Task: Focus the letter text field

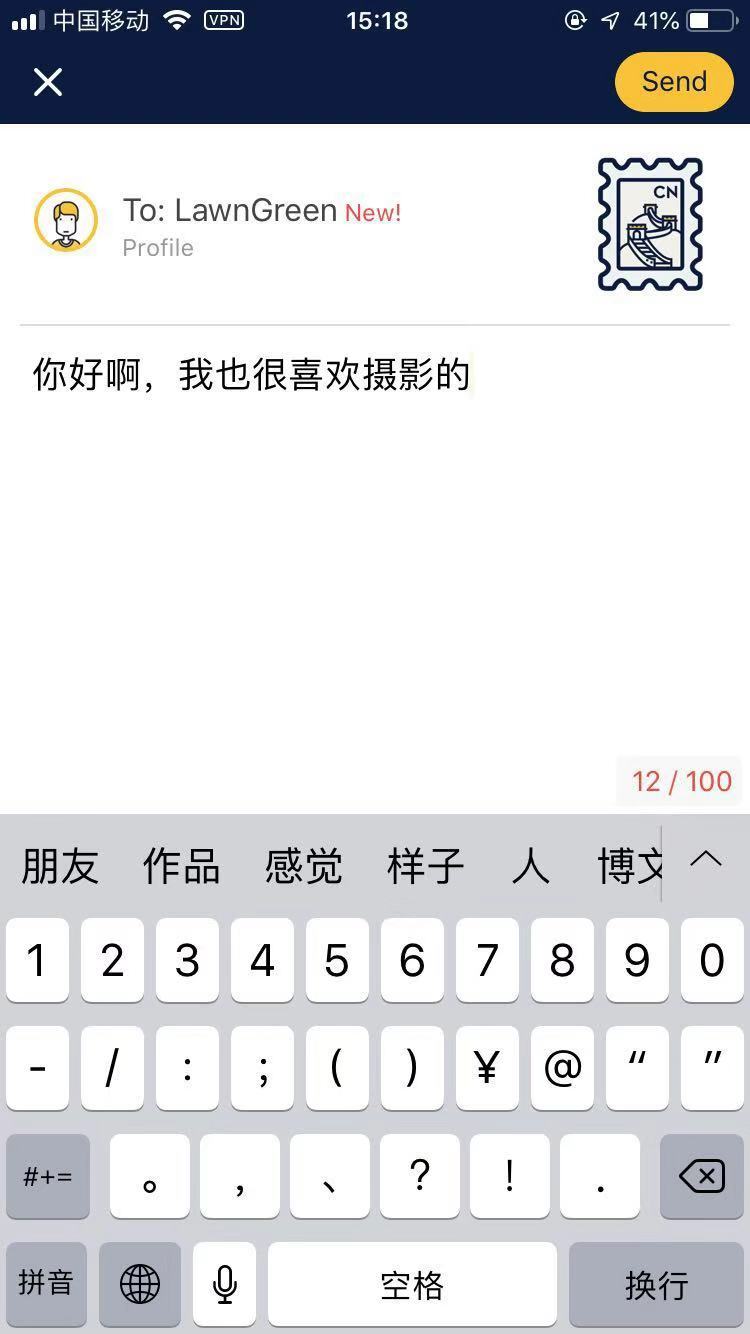Action: coord(375,550)
